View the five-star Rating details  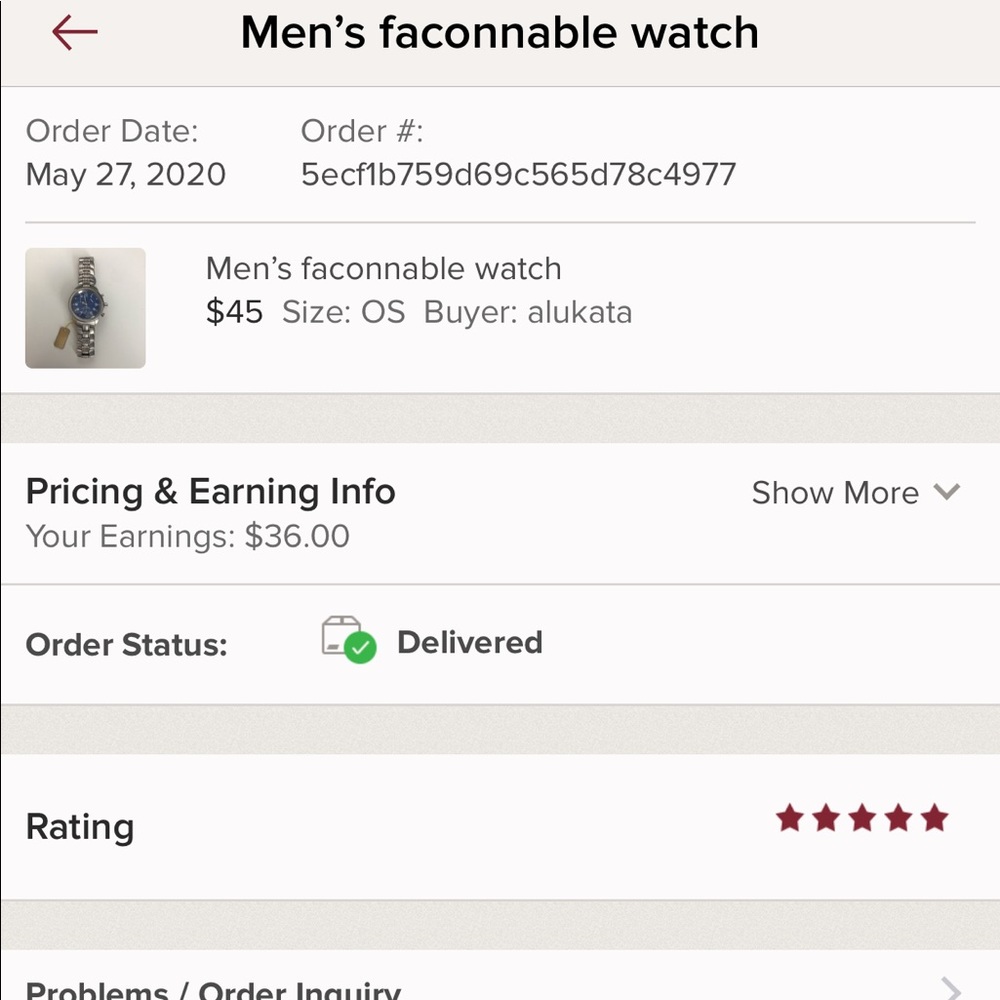[861, 819]
